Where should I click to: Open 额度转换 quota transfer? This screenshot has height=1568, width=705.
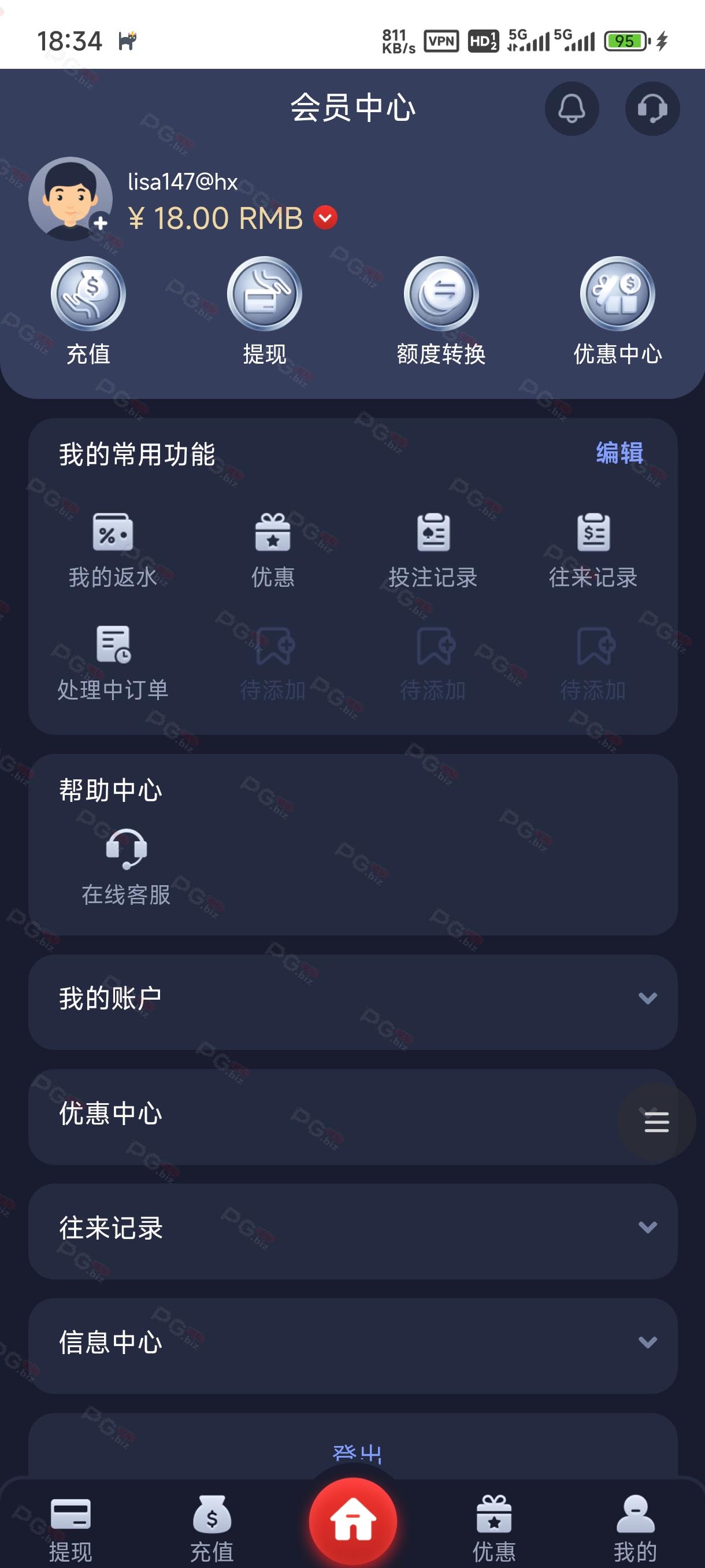tap(441, 311)
